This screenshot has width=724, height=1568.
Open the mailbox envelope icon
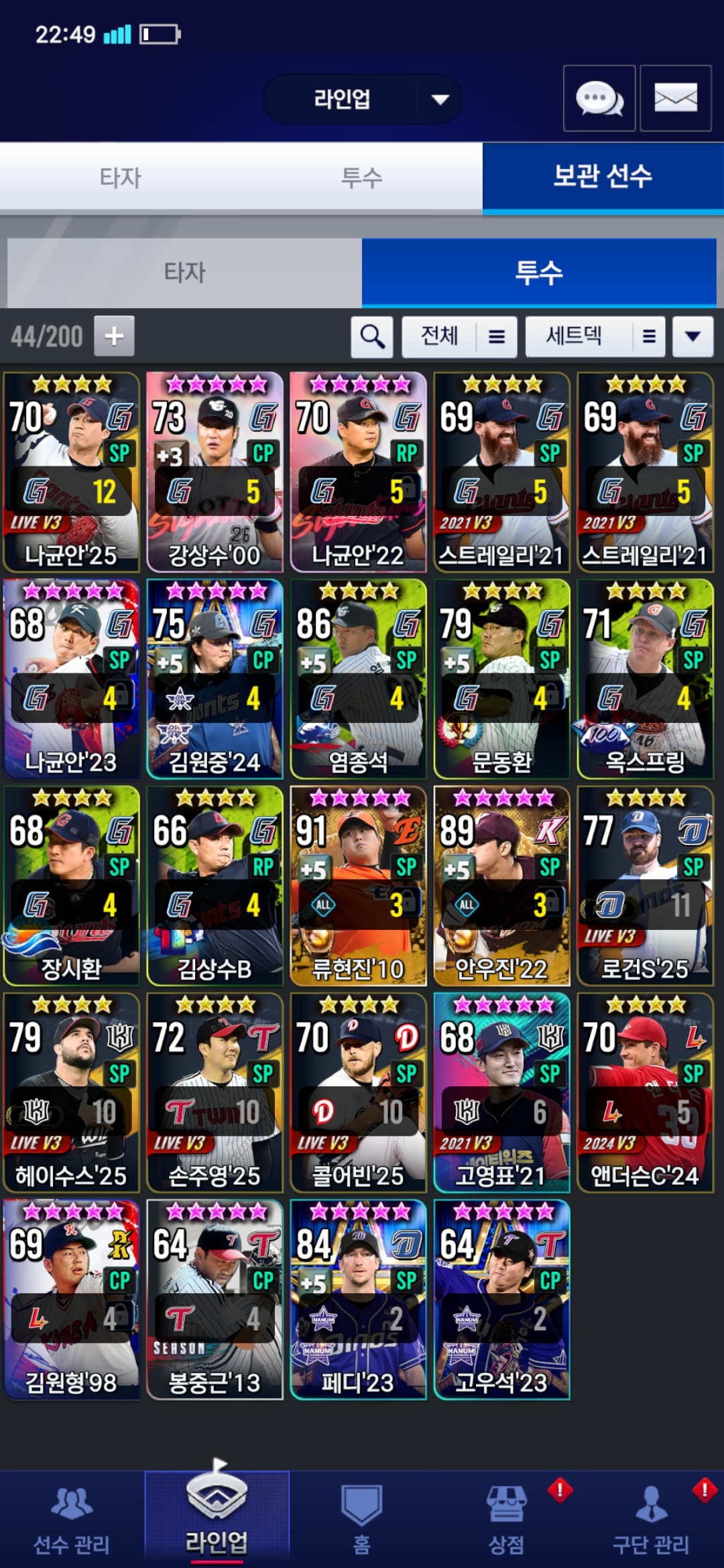click(675, 99)
